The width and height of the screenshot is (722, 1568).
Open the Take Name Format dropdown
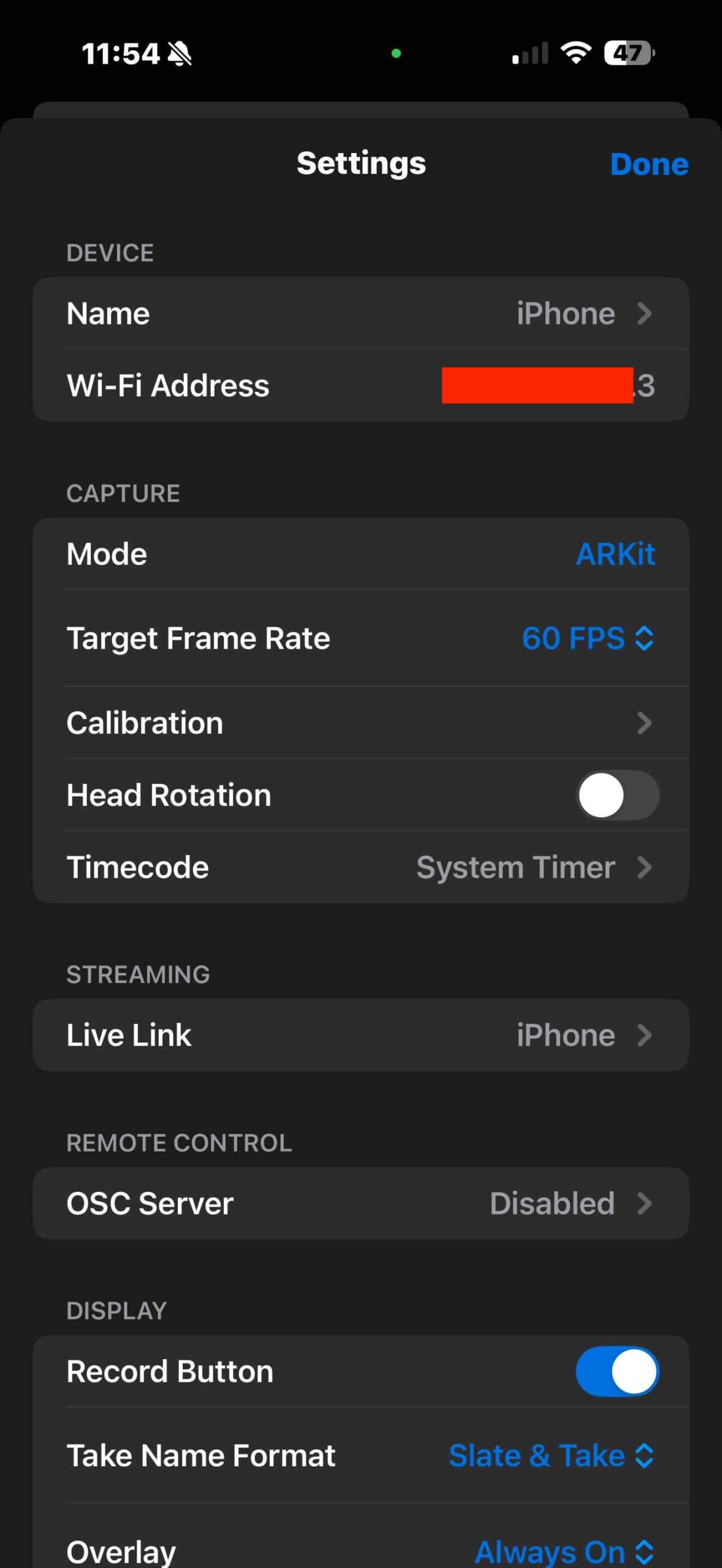coord(550,1455)
